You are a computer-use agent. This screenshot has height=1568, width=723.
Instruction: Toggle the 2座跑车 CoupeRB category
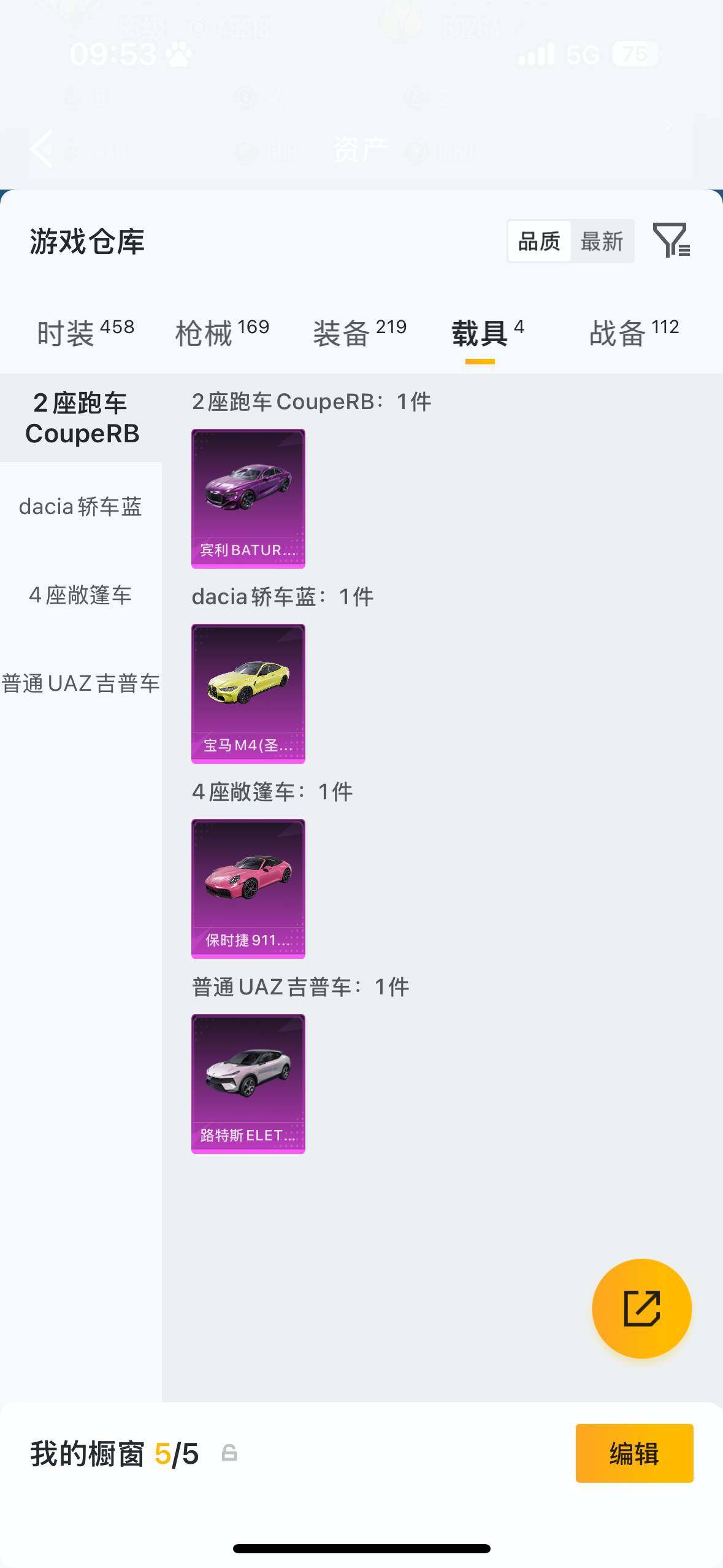81,418
